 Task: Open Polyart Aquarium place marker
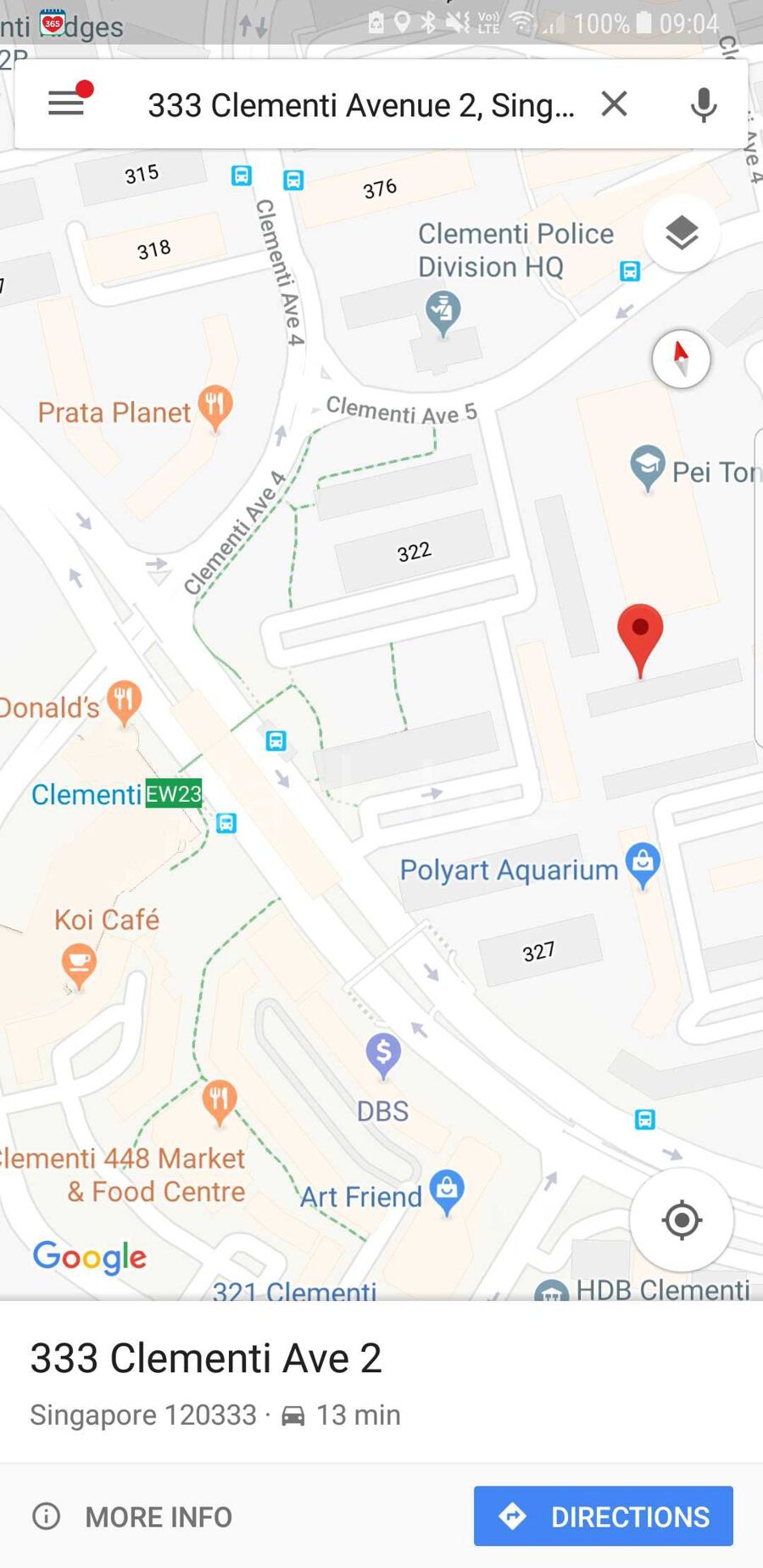tap(643, 865)
